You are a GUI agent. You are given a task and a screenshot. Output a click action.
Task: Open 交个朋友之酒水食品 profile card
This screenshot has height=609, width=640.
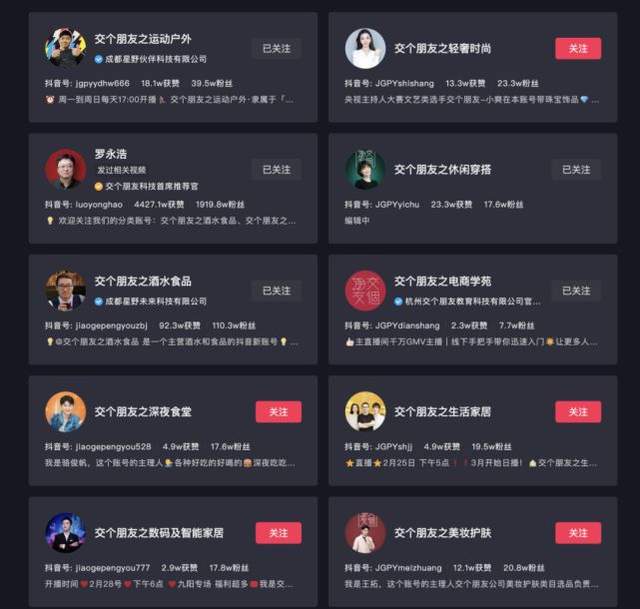[141, 281]
